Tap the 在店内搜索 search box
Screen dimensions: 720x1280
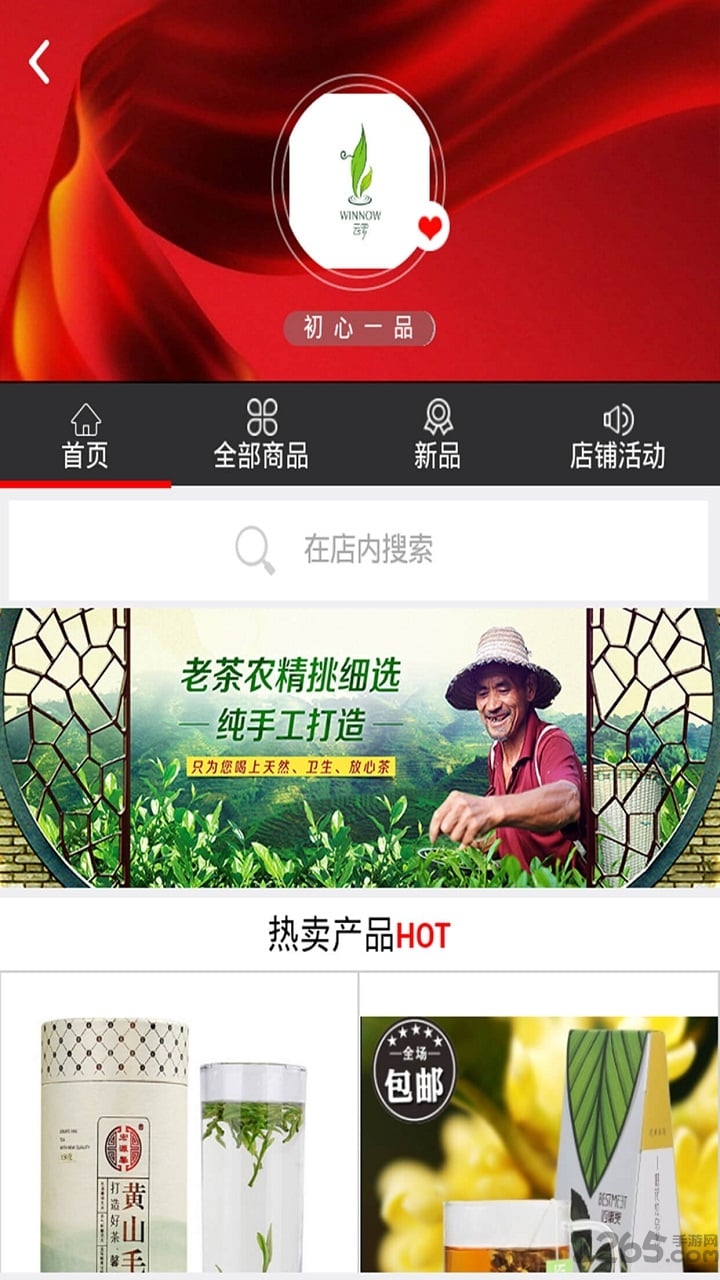pyautogui.click(x=359, y=549)
